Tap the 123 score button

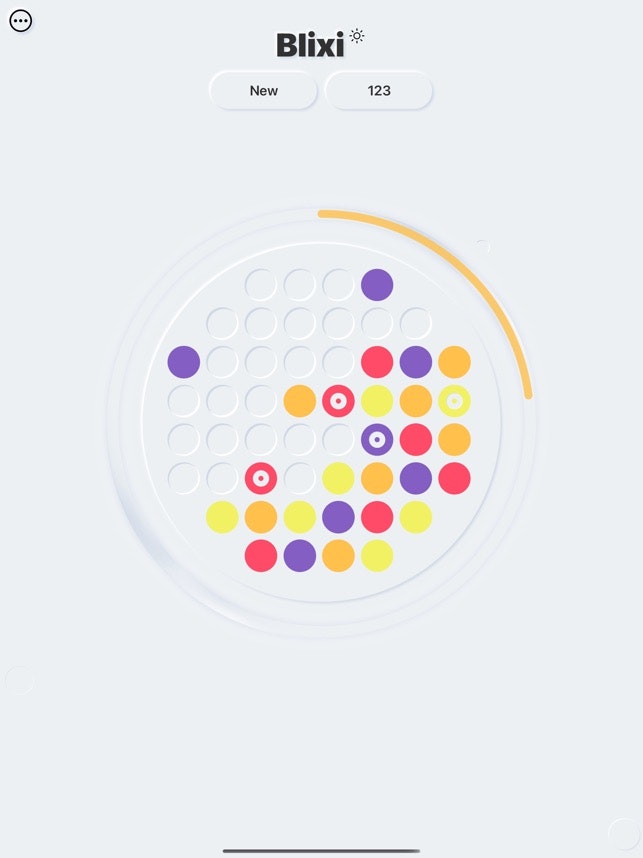(x=379, y=90)
